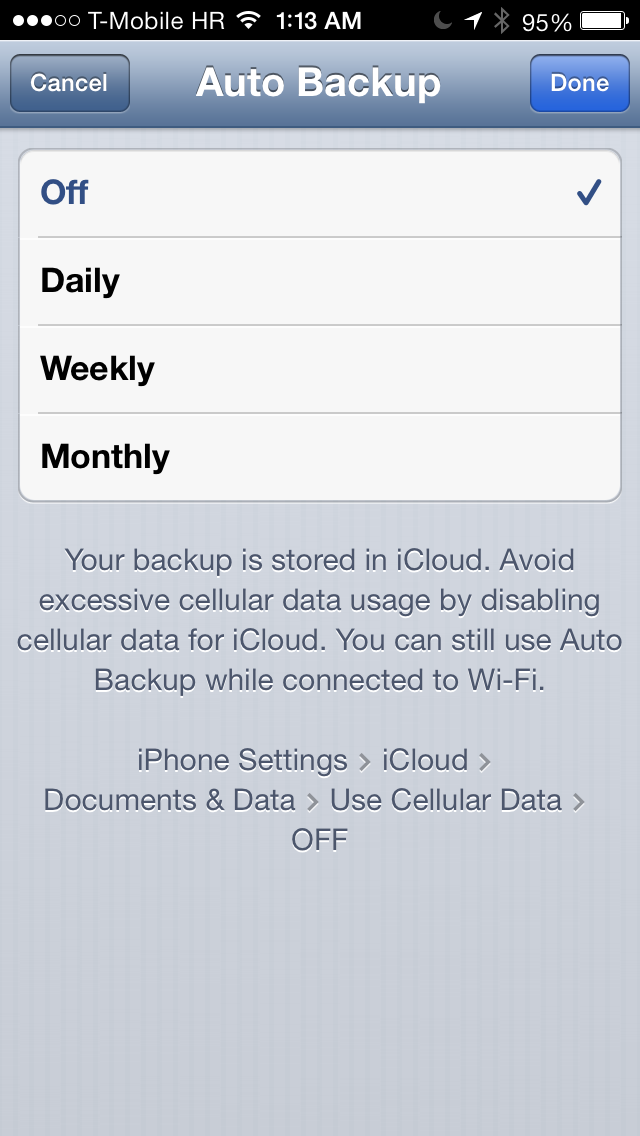Cancel the Auto Backup changes

(70, 83)
